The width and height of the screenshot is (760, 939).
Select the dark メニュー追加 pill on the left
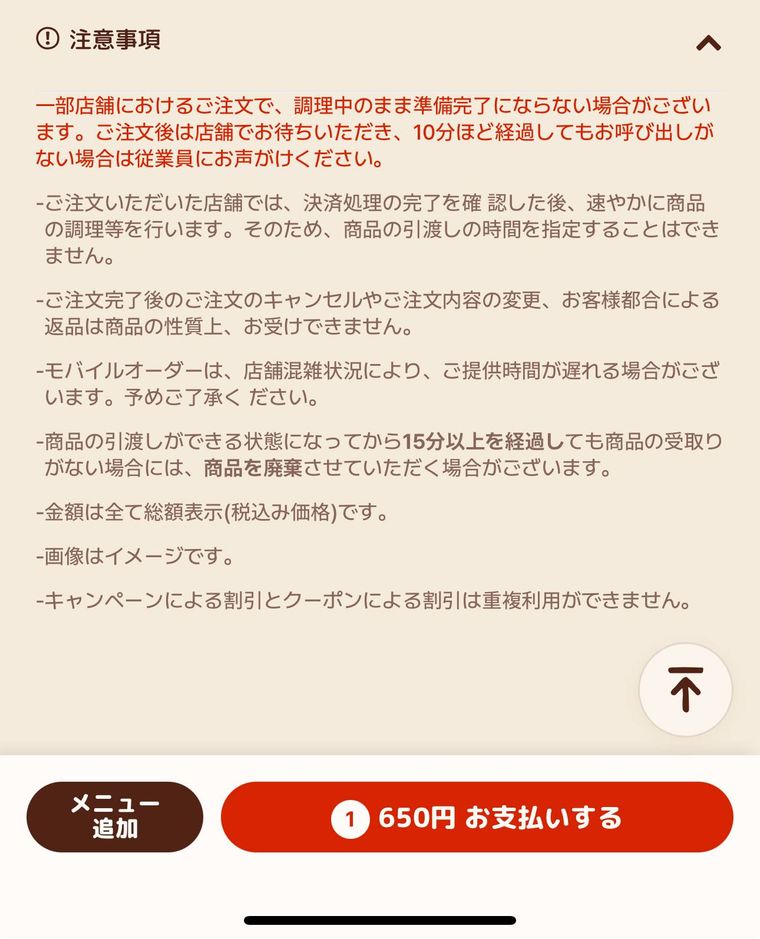pos(116,816)
